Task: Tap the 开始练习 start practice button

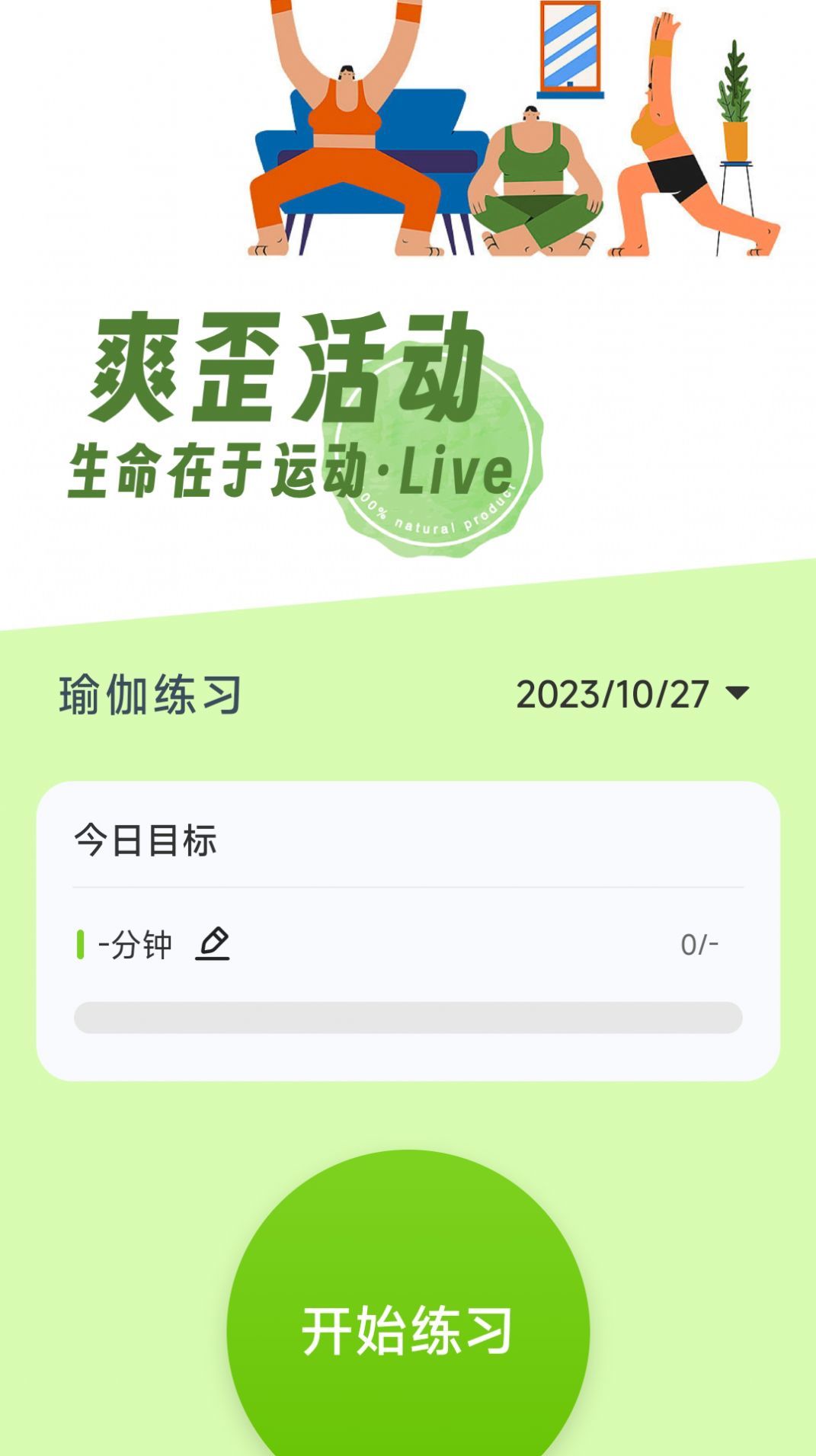Action: pos(408,1330)
